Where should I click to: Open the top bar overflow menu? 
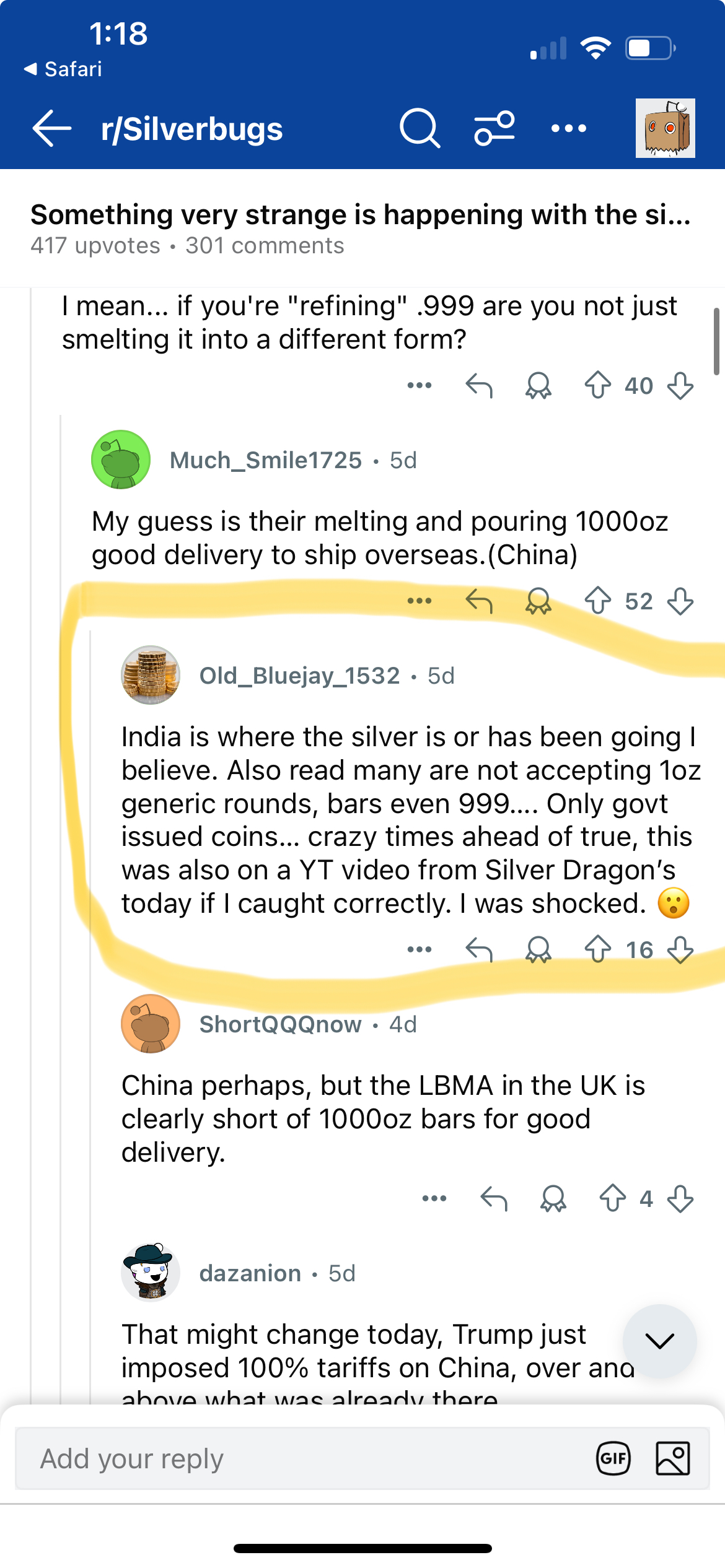(x=568, y=129)
